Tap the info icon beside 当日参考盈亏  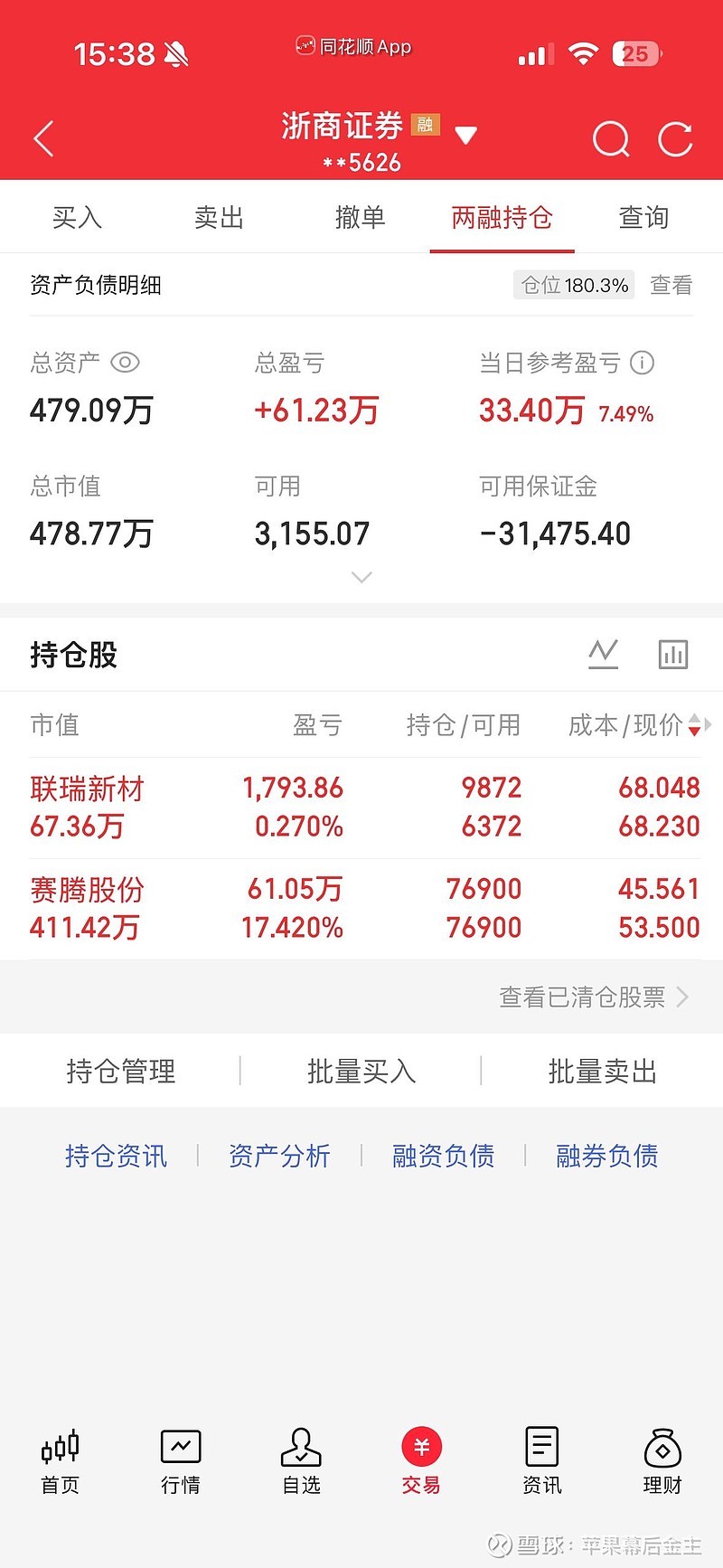point(643,363)
